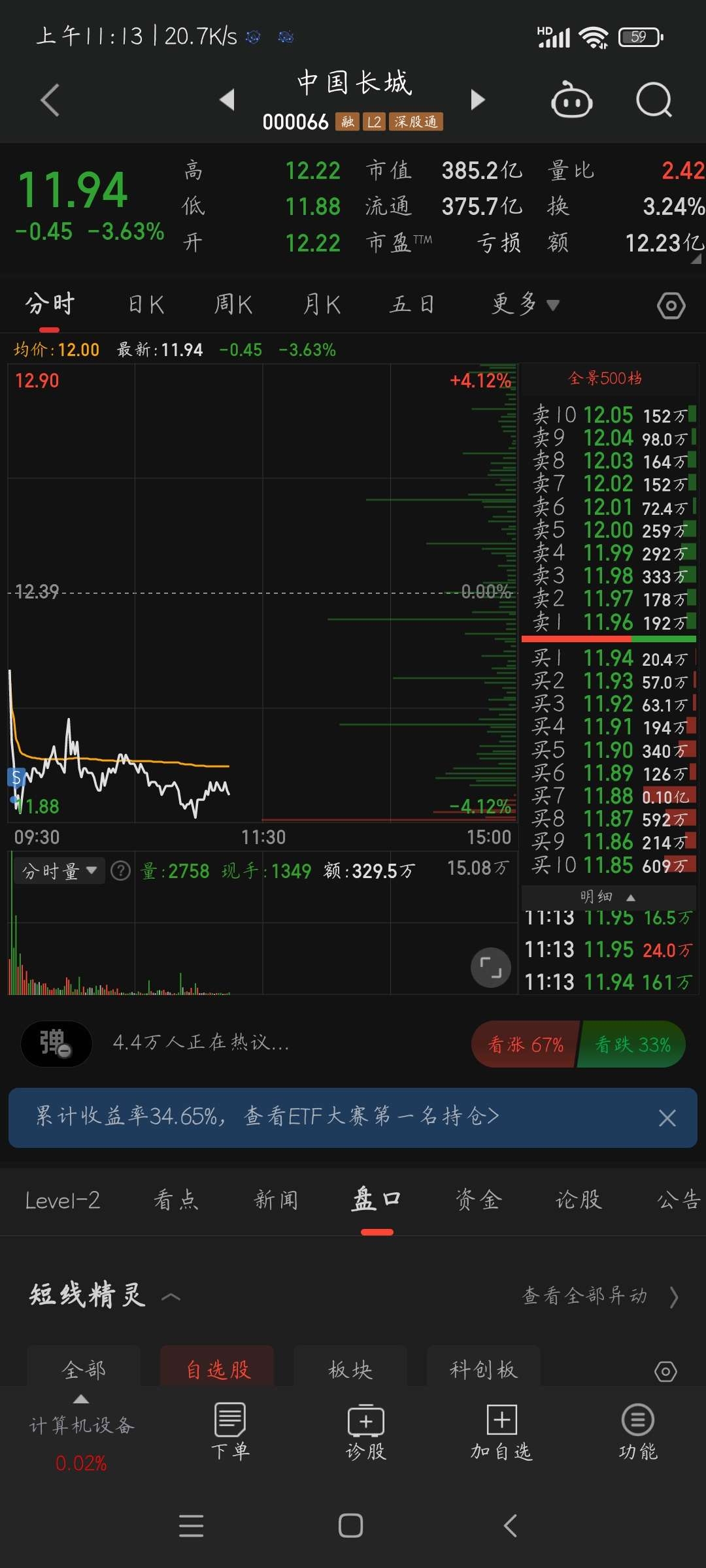This screenshot has height=1568, width=706.
Task: Tap 下单 to place an order
Action: point(230,1431)
